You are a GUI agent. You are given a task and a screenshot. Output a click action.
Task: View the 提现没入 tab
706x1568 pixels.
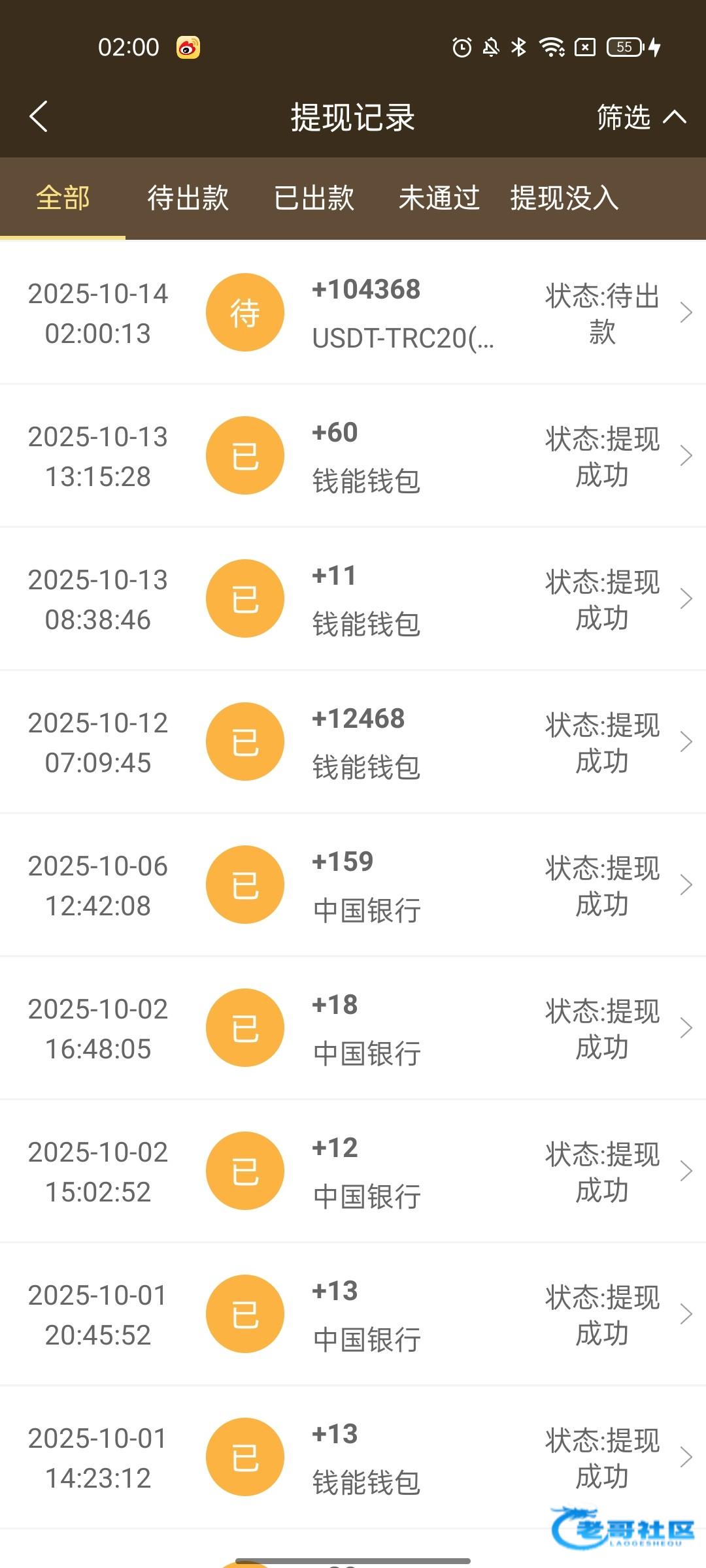(564, 198)
